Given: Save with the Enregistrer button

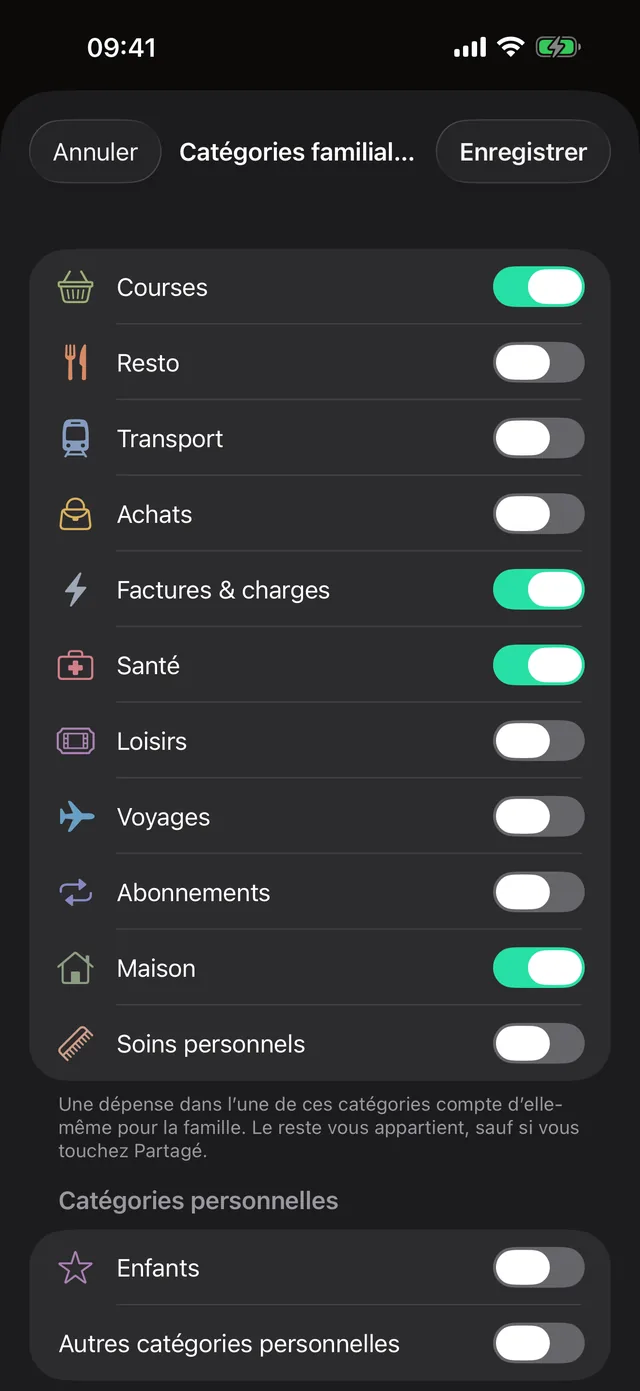Looking at the screenshot, I should pyautogui.click(x=523, y=152).
